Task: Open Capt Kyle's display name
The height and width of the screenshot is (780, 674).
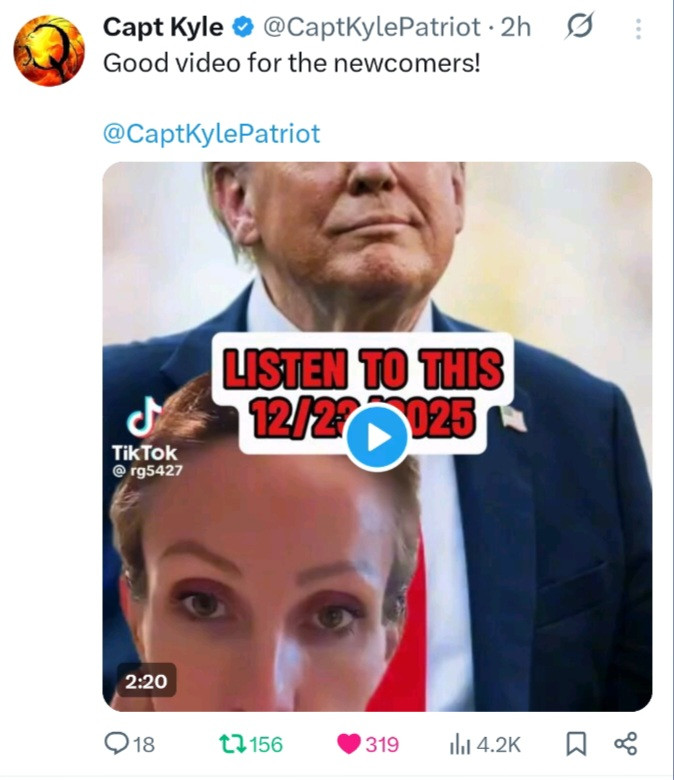Action: (162, 28)
